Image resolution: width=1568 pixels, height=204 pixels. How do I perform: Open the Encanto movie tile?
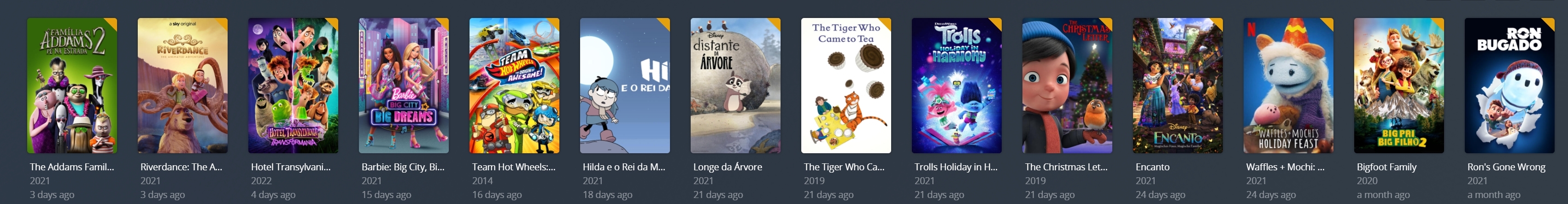pos(1178,85)
